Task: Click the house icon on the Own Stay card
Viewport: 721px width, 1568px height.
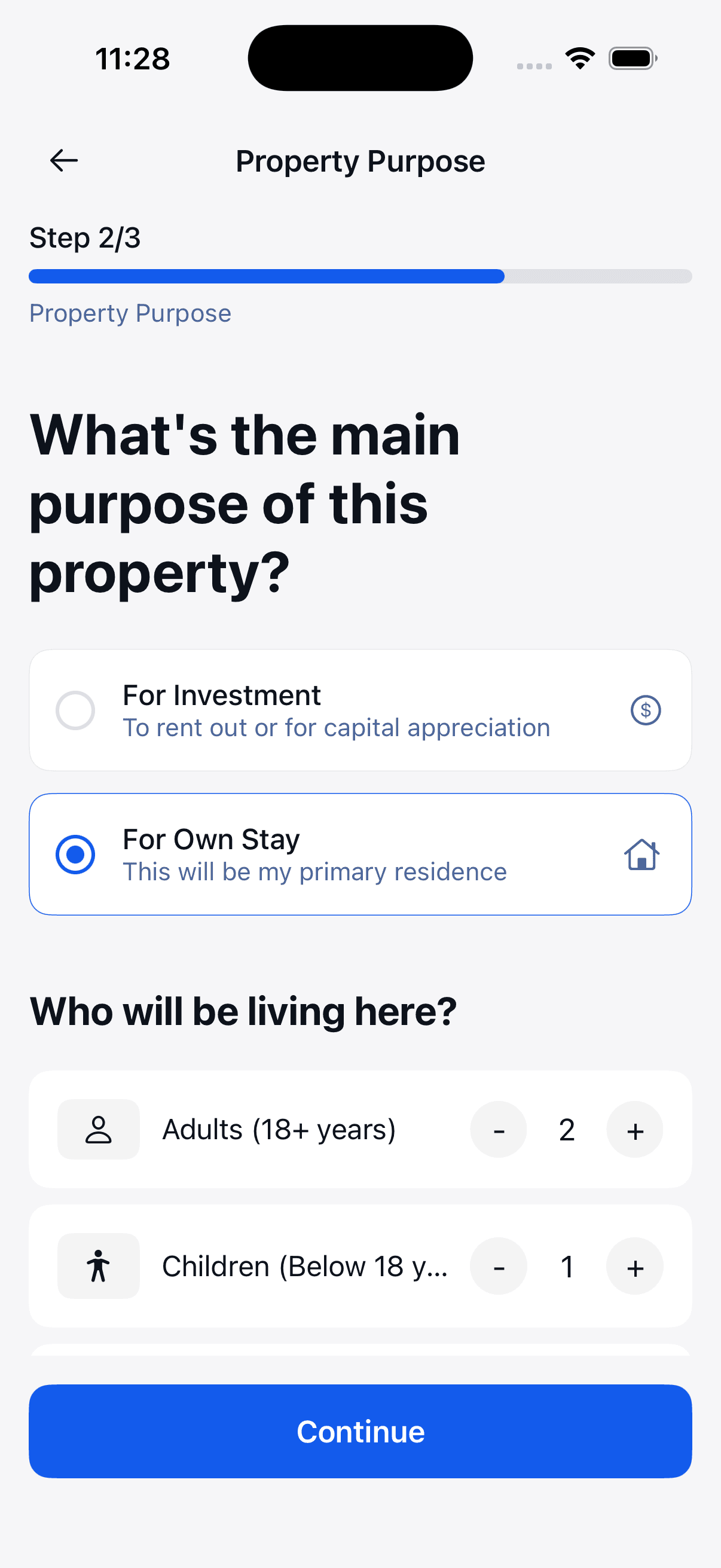Action: click(x=641, y=854)
